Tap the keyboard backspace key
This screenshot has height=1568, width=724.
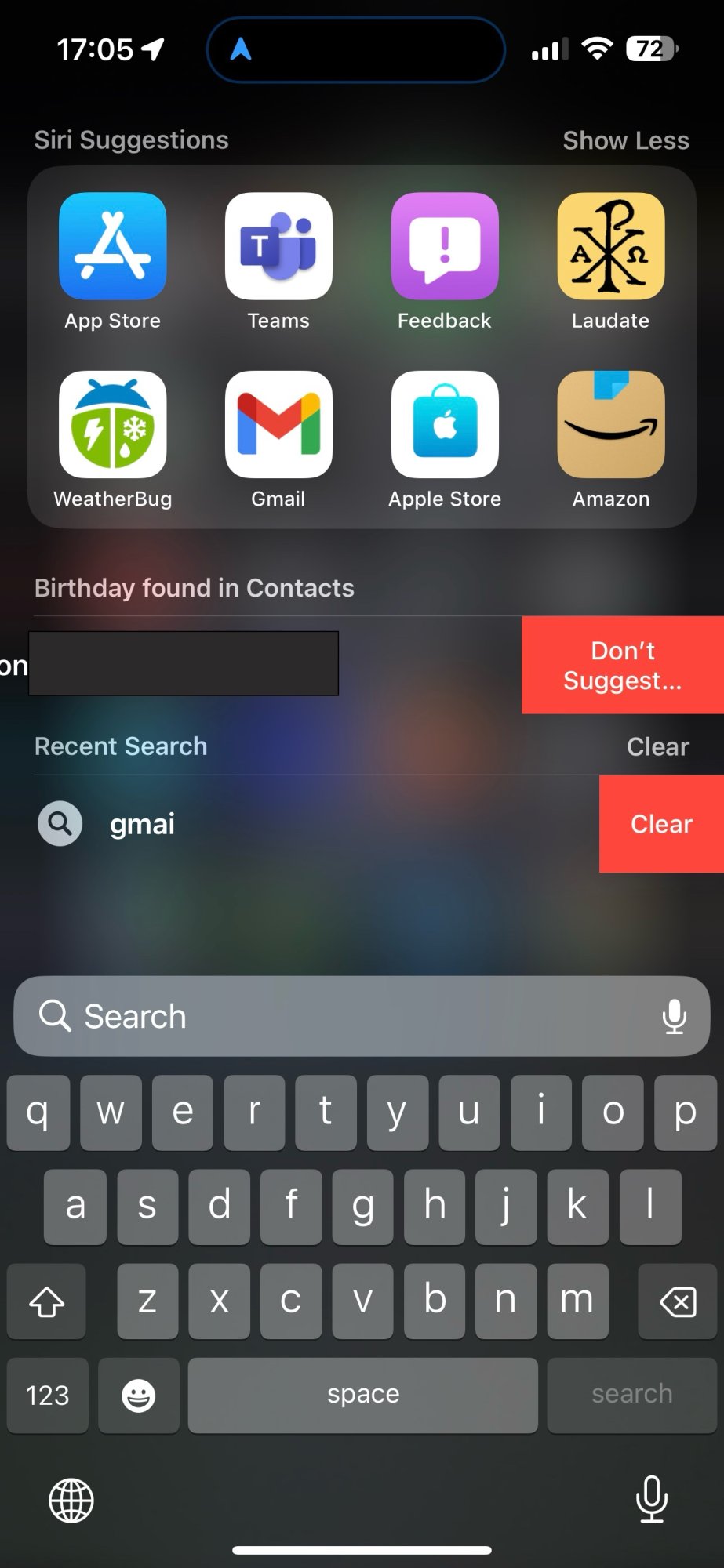678,1301
